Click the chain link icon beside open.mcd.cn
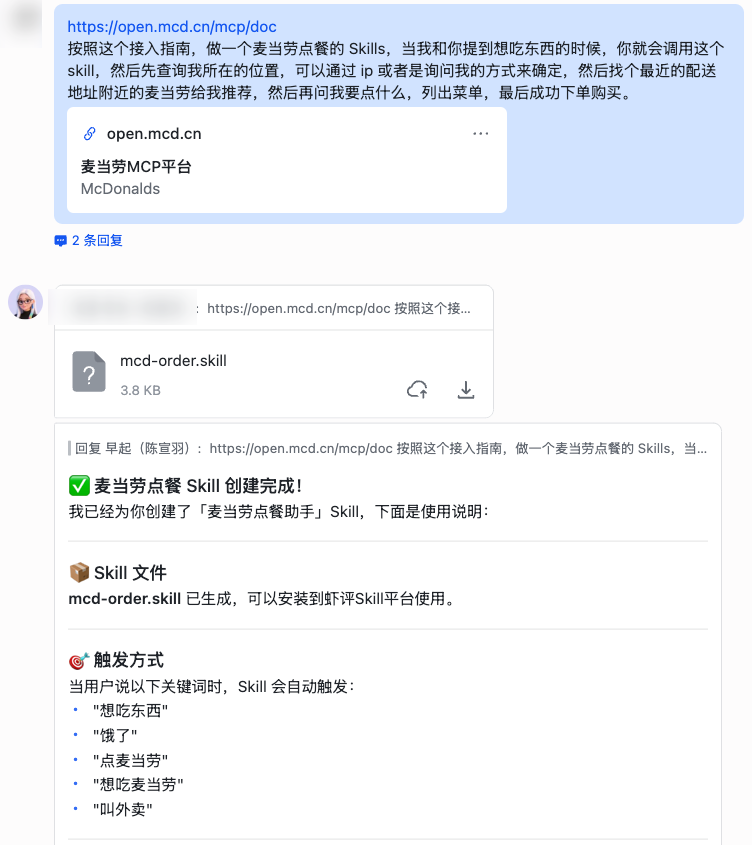 coord(89,131)
